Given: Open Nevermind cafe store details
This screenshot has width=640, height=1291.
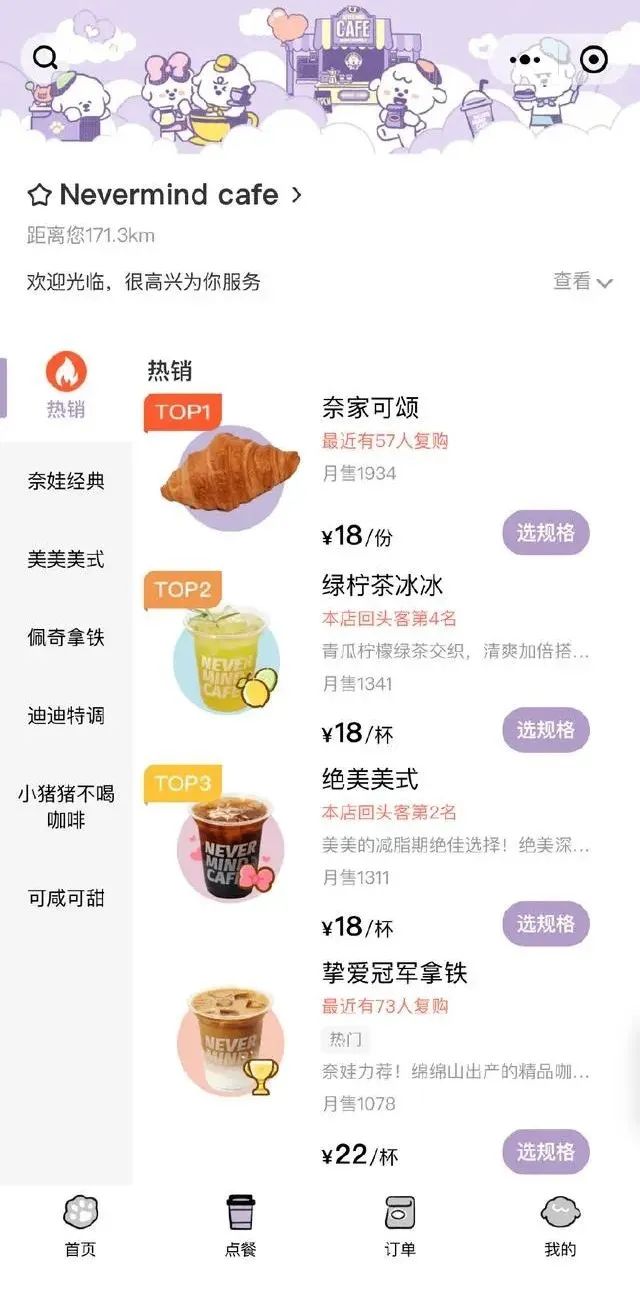Looking at the screenshot, I should tap(166, 194).
